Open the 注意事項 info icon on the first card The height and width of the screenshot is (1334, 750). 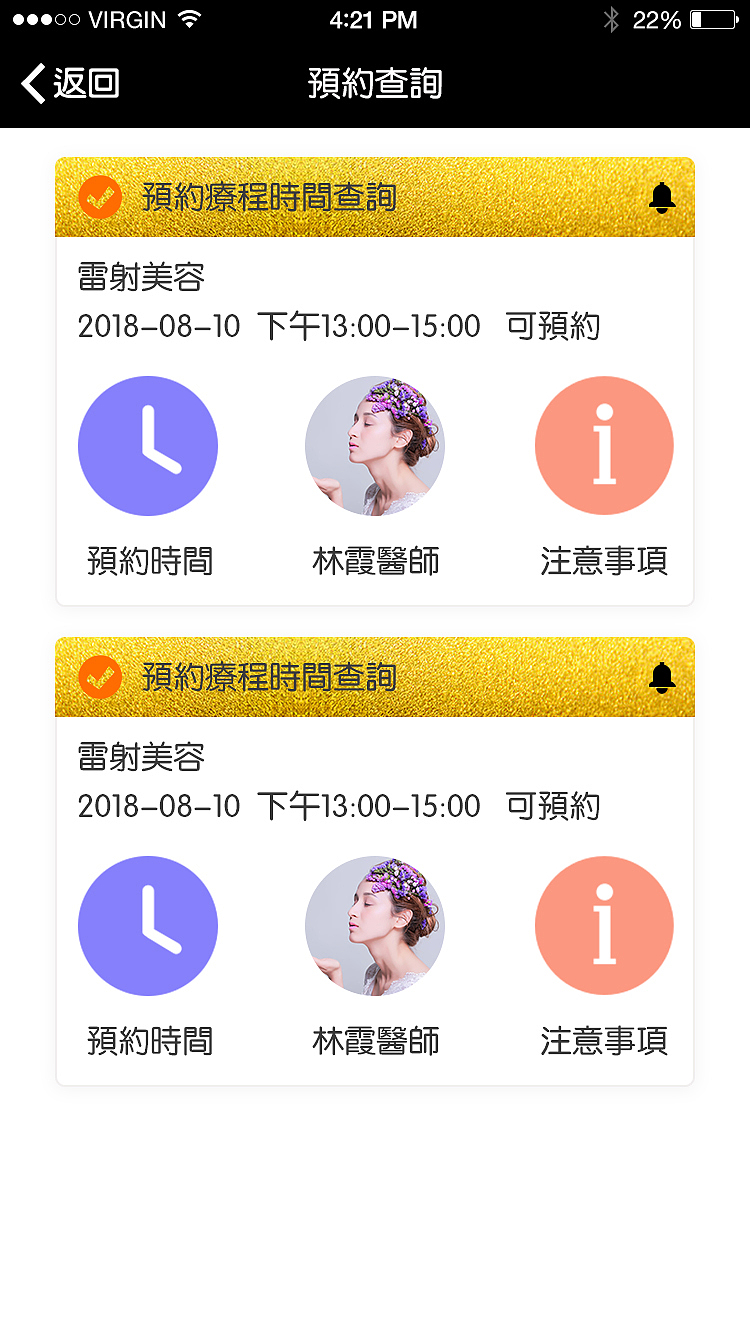(x=604, y=446)
